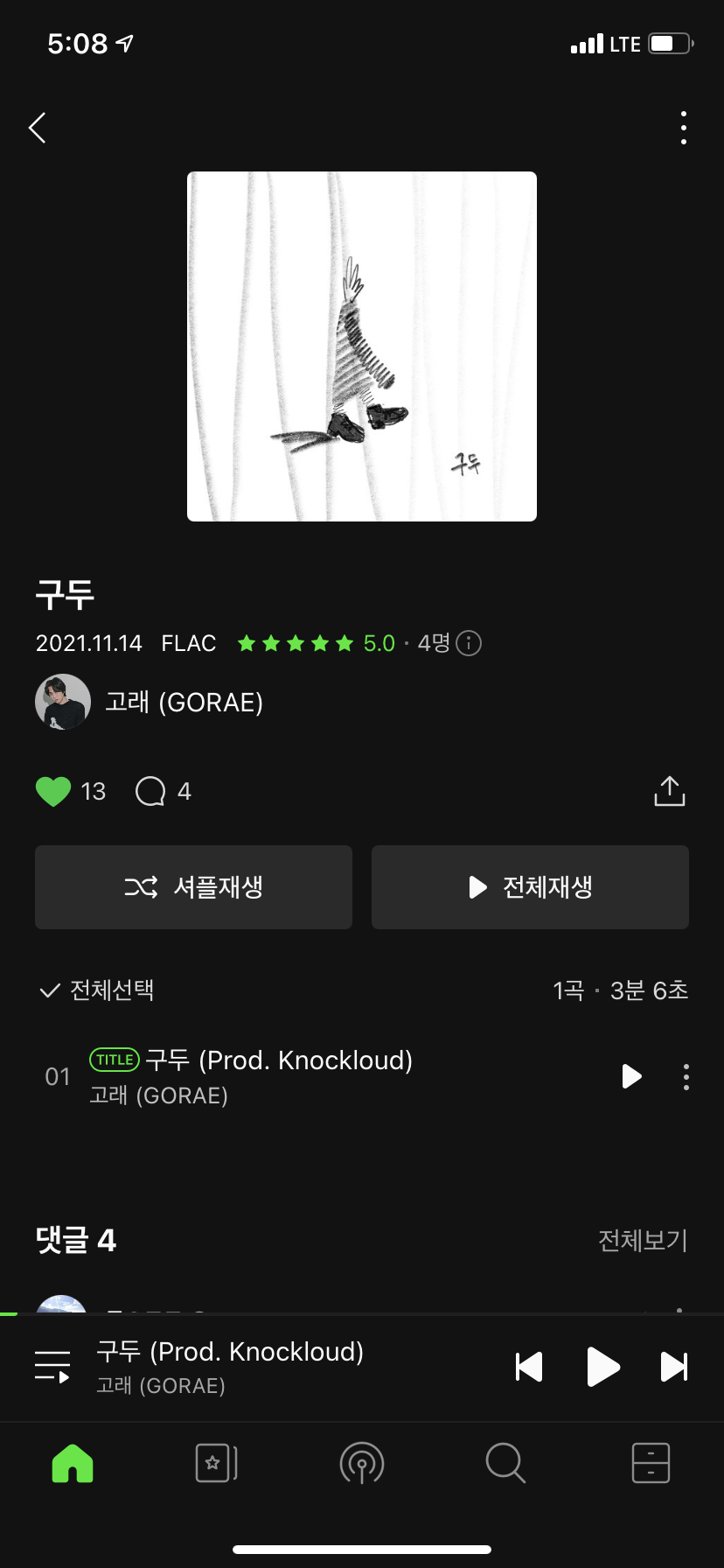
Task: Open the current playlist queue
Action: 52,1367
